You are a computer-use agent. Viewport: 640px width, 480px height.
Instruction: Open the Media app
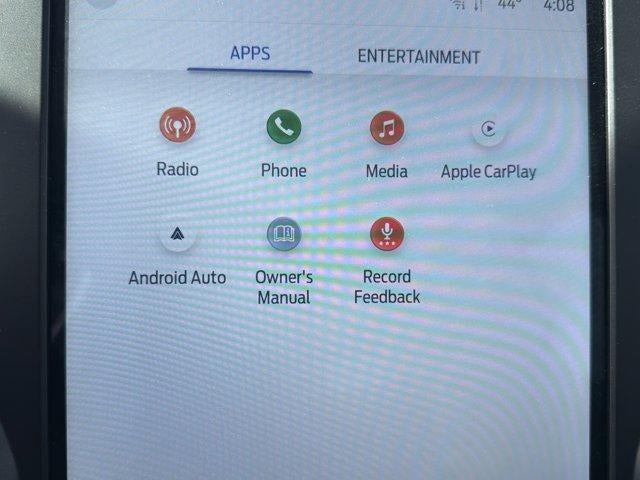pyautogui.click(x=387, y=129)
